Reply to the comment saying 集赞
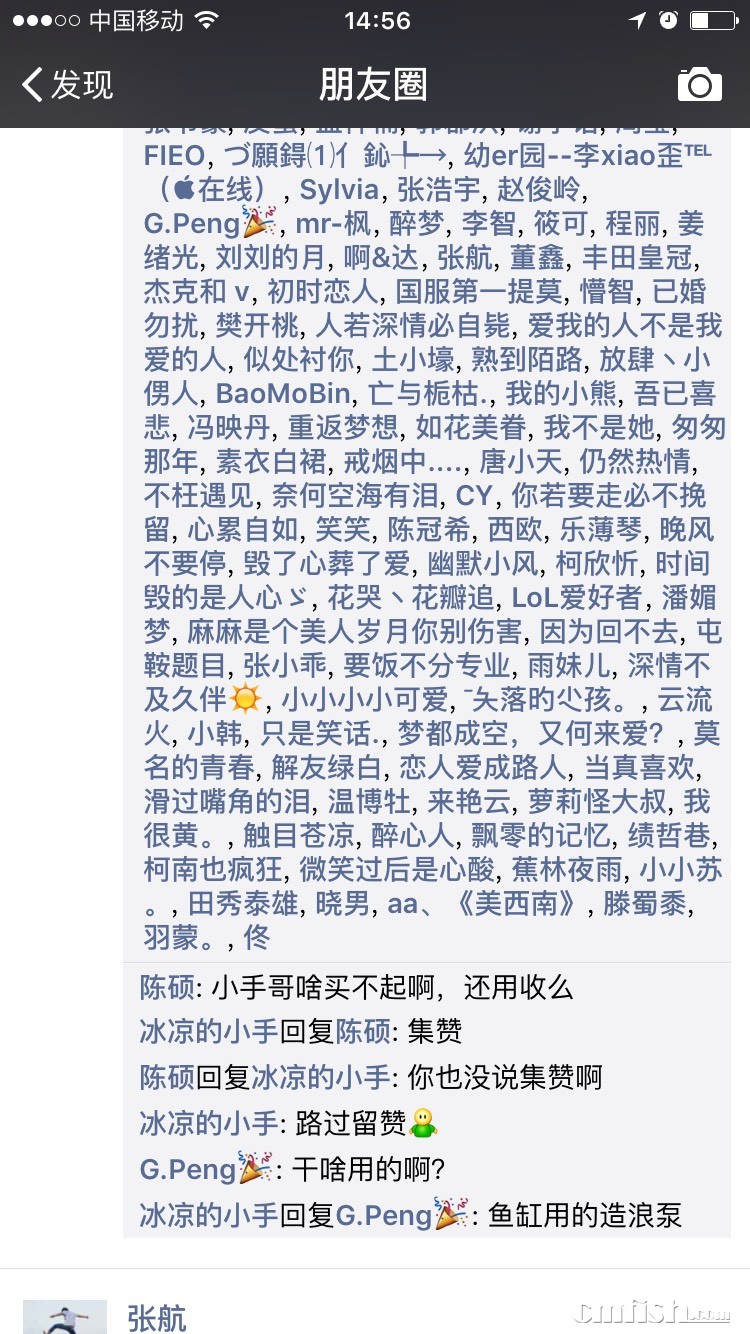 coord(434,1033)
